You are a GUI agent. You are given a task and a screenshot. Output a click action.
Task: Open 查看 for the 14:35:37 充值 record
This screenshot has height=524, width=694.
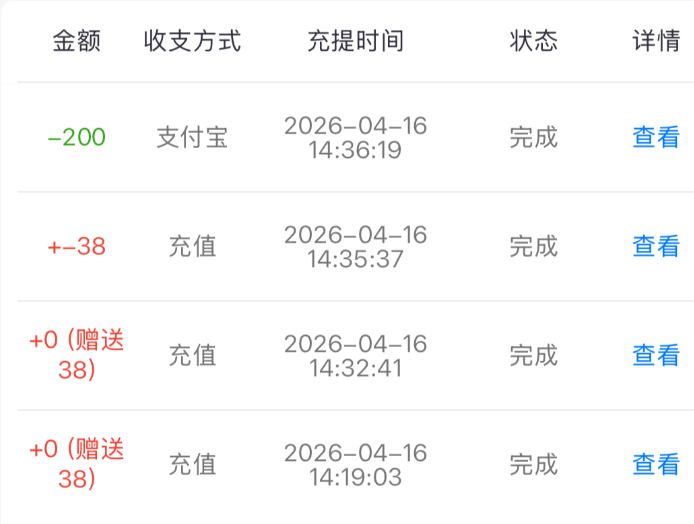click(x=656, y=246)
